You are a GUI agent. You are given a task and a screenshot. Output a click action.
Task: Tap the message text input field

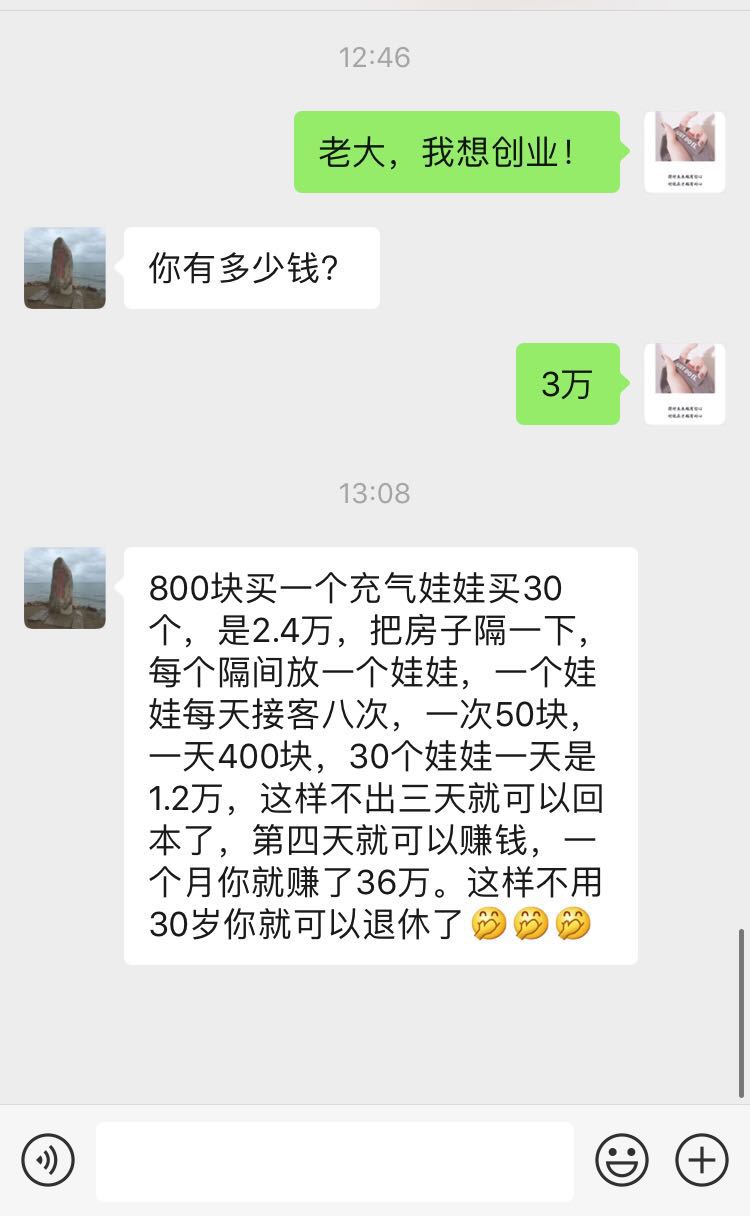tap(335, 1161)
